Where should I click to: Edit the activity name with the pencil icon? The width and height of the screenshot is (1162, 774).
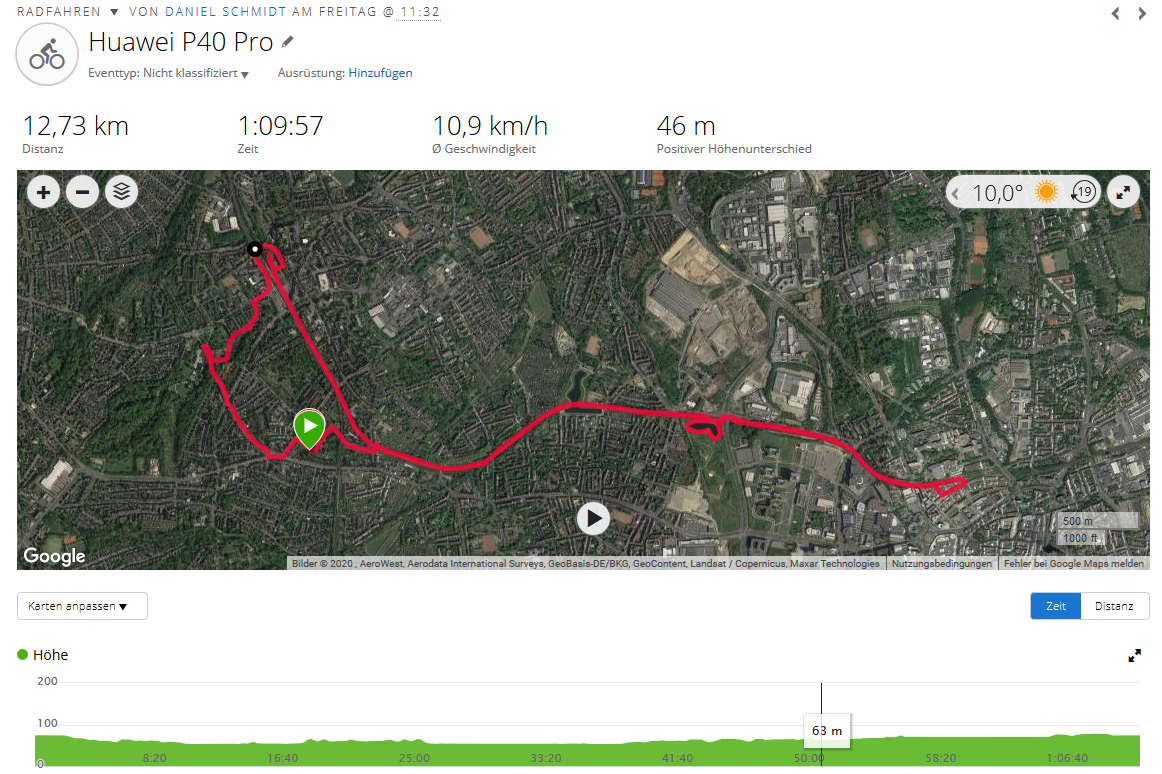click(288, 42)
